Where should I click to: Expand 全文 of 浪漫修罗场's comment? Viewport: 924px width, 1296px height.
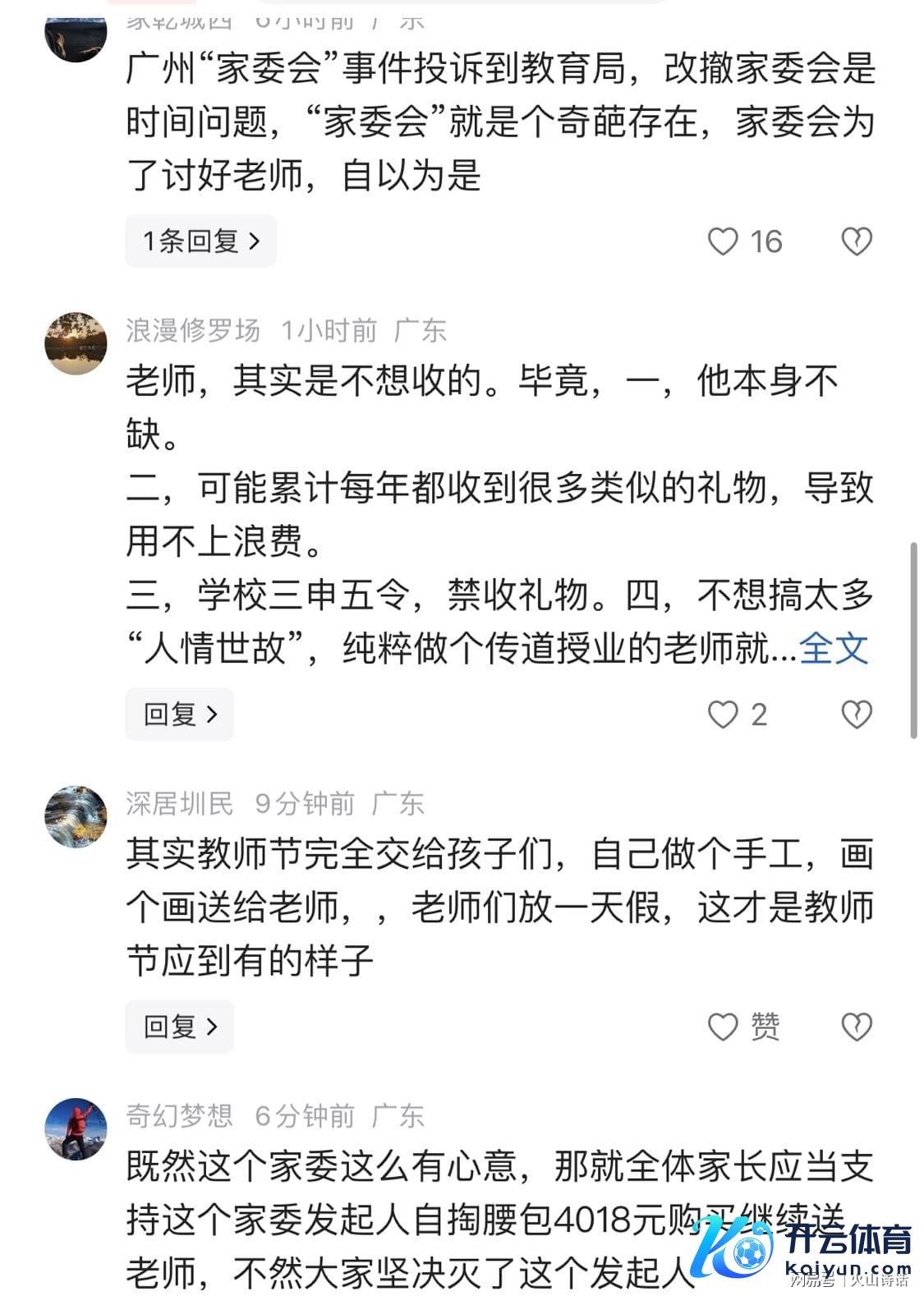834,648
